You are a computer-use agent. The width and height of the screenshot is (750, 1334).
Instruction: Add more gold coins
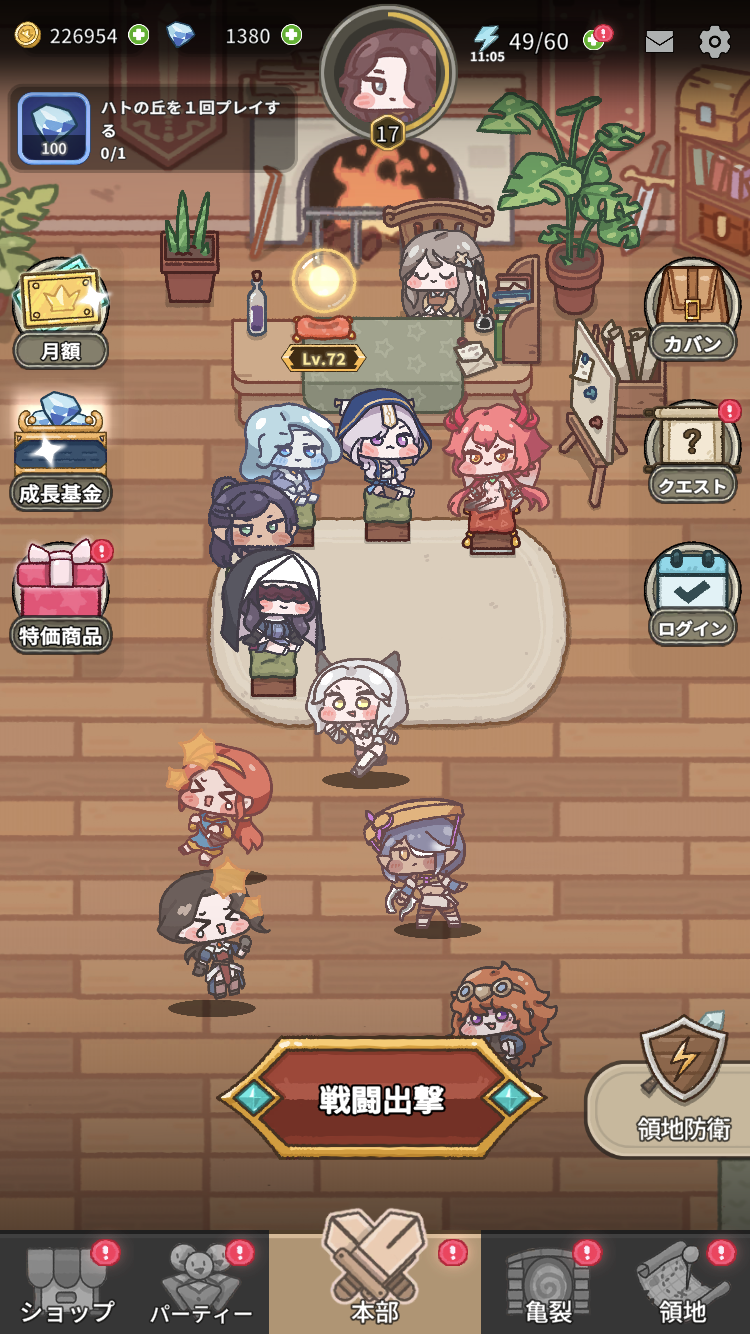(x=139, y=36)
